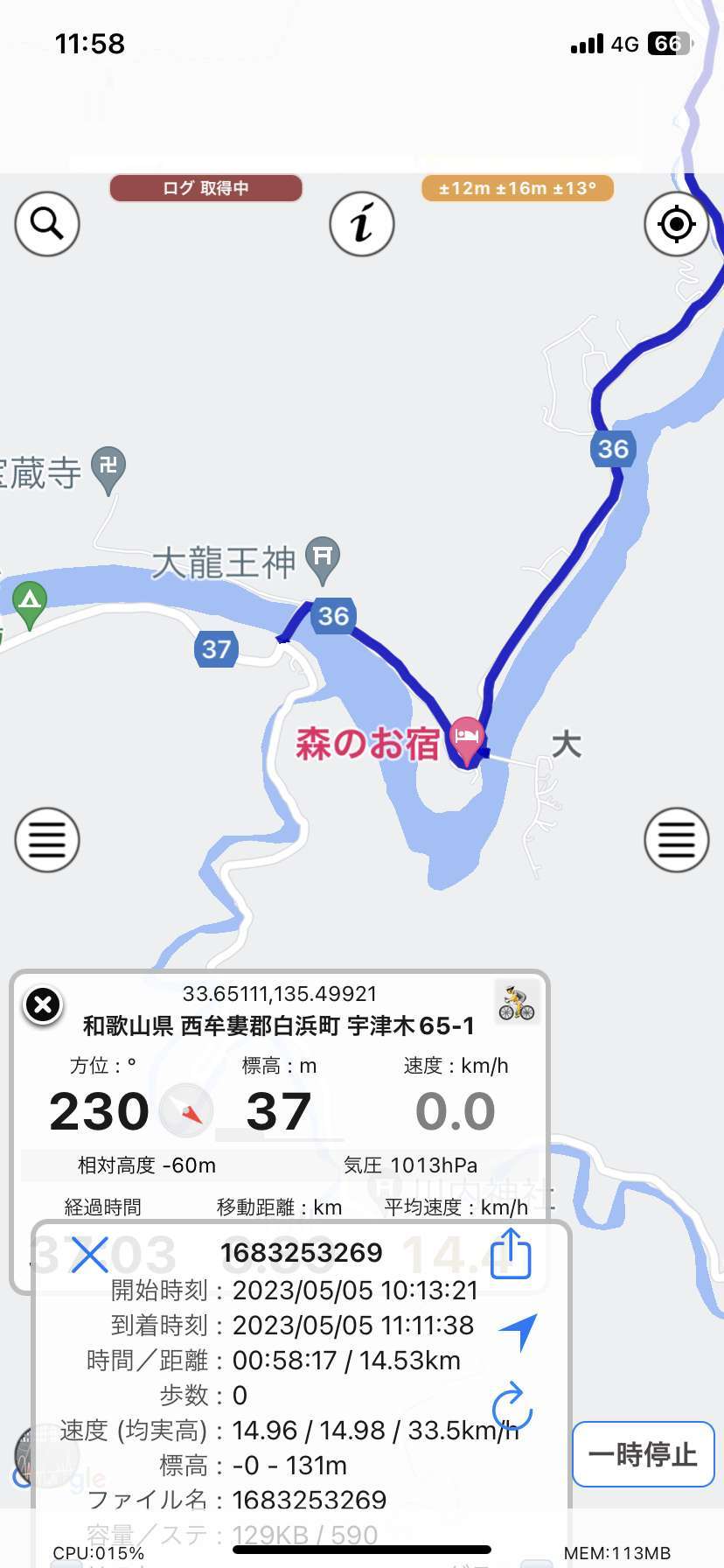The image size is (724, 1568).
Task: Share log 1683253269
Action: (511, 1255)
